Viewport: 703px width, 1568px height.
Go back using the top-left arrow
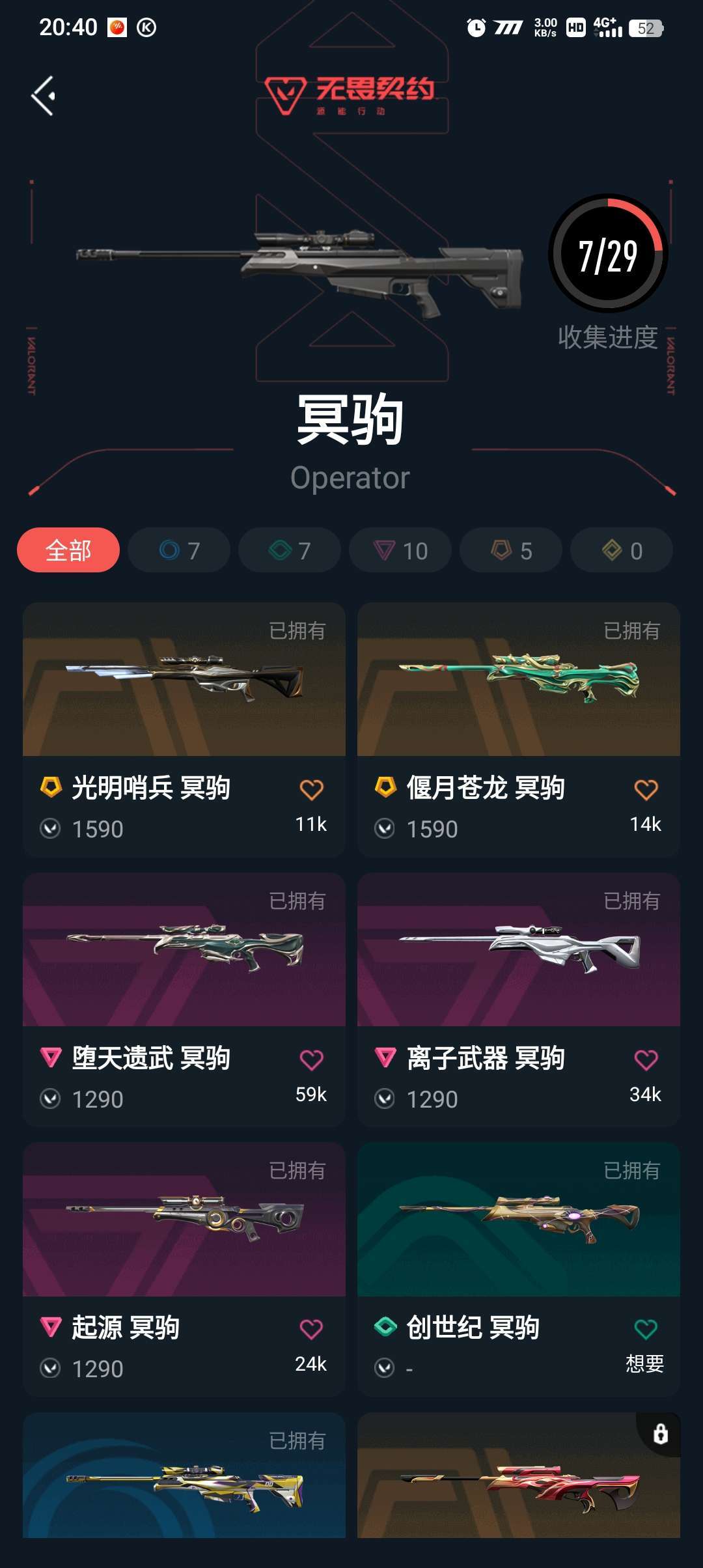[x=43, y=96]
